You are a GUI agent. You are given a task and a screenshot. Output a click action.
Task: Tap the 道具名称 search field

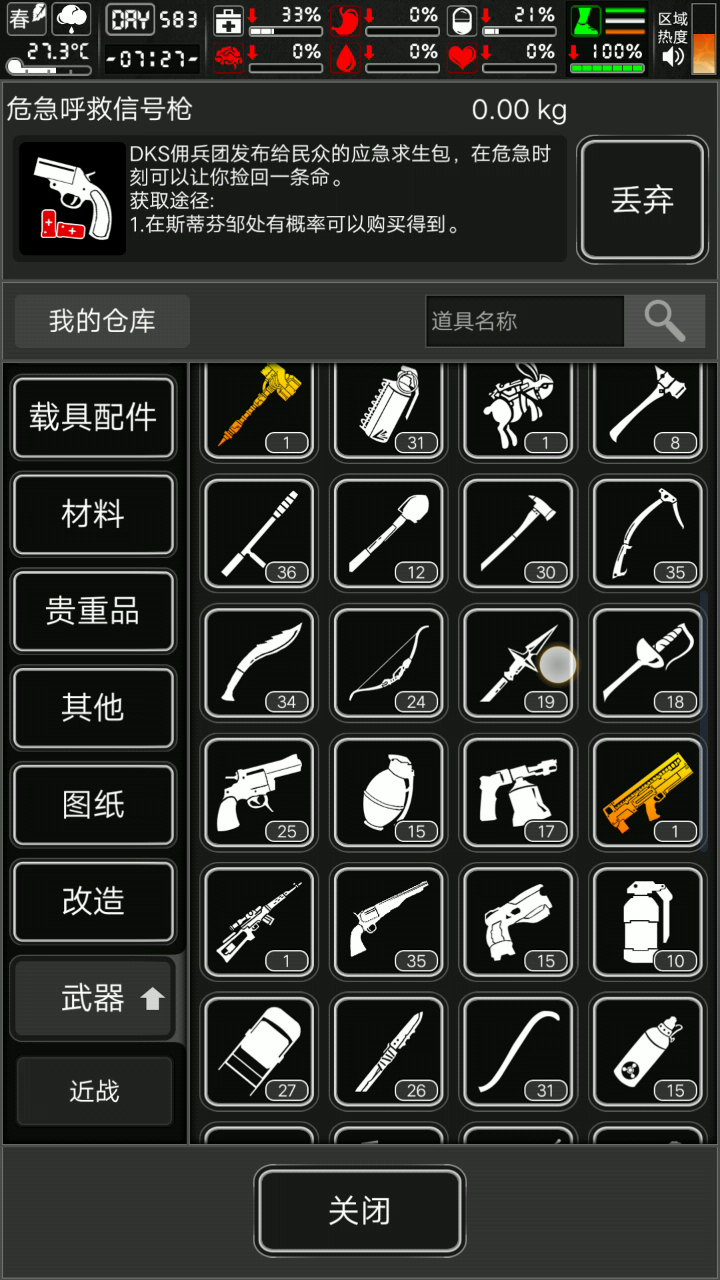pos(524,321)
